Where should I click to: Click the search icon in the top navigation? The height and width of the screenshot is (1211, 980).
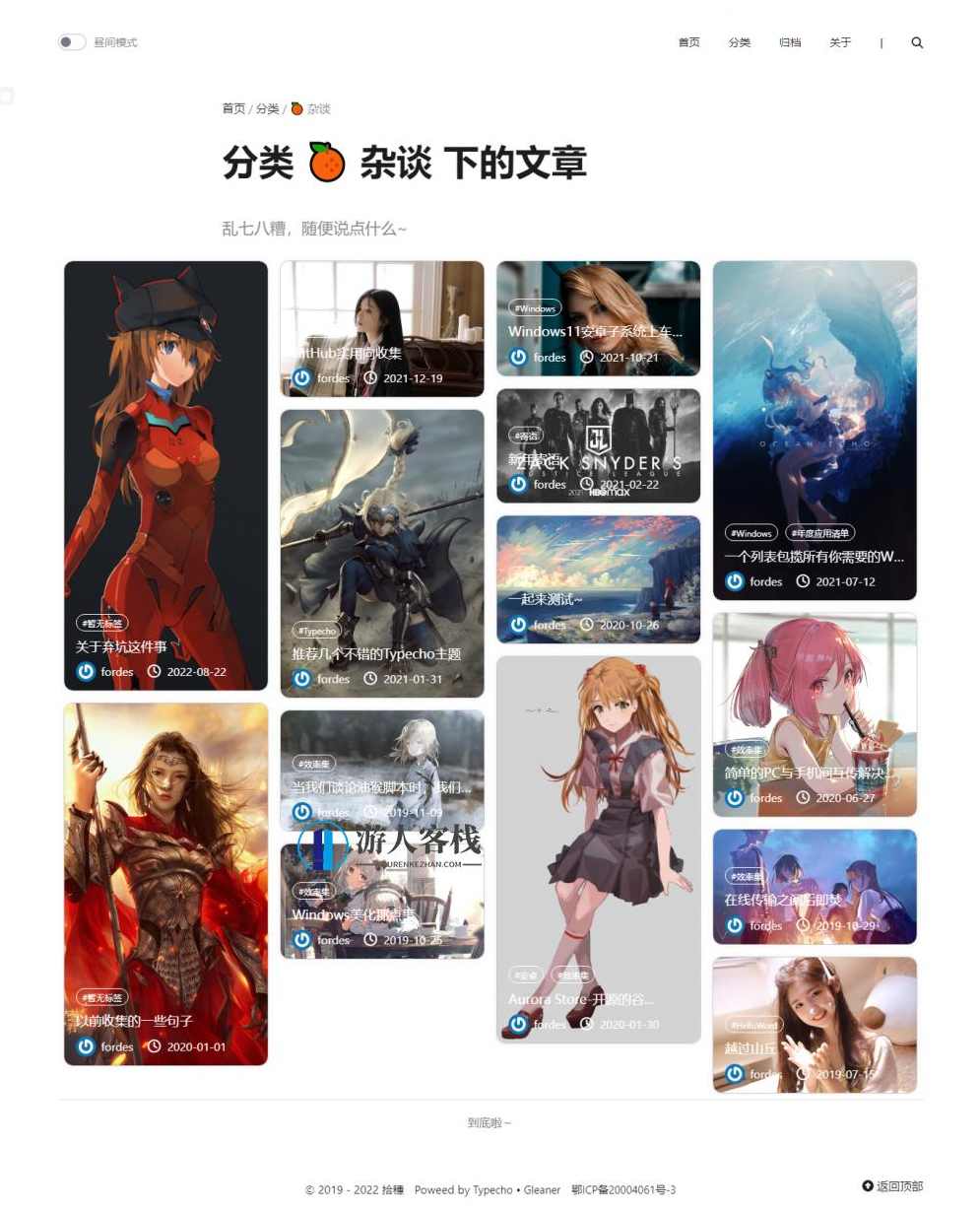coord(917,42)
